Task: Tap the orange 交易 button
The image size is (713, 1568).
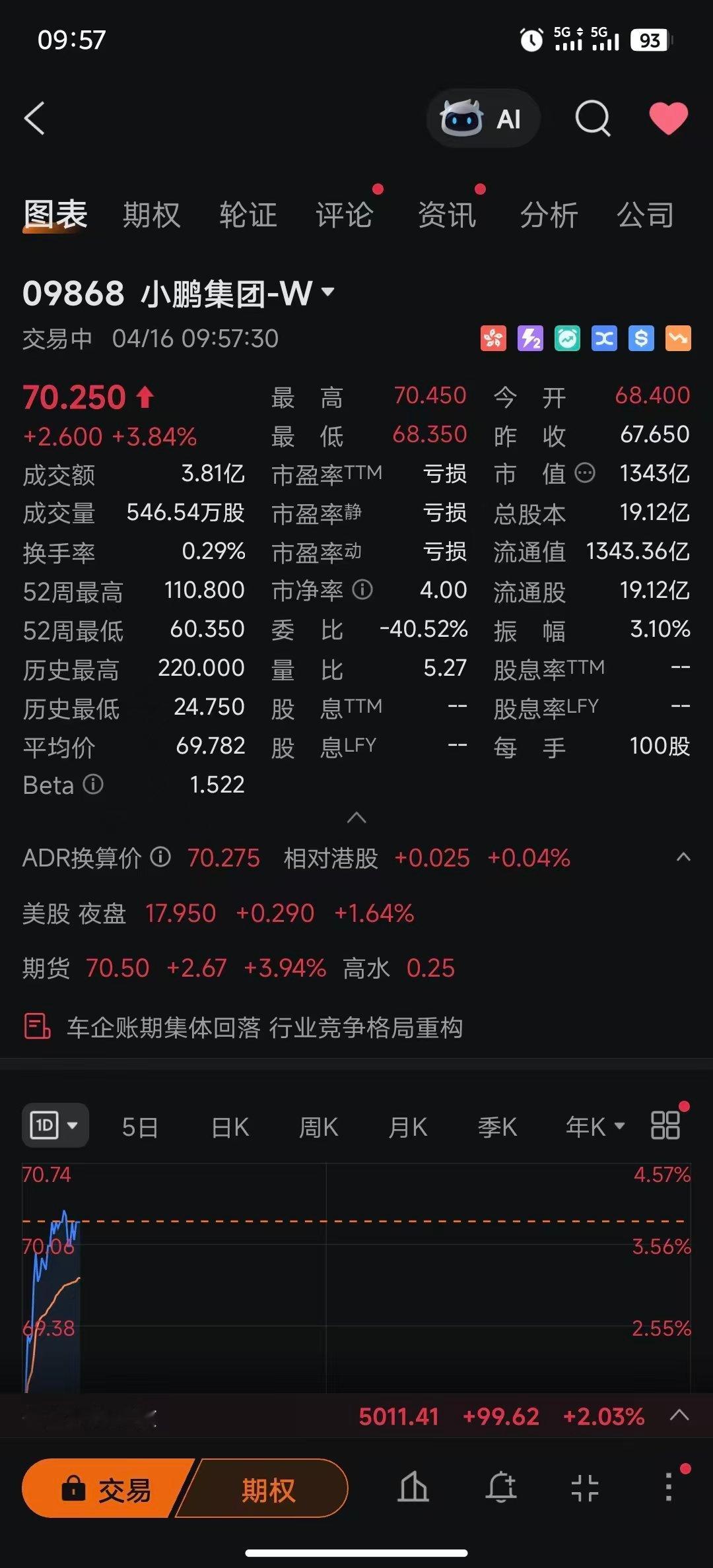Action: coord(107,1489)
